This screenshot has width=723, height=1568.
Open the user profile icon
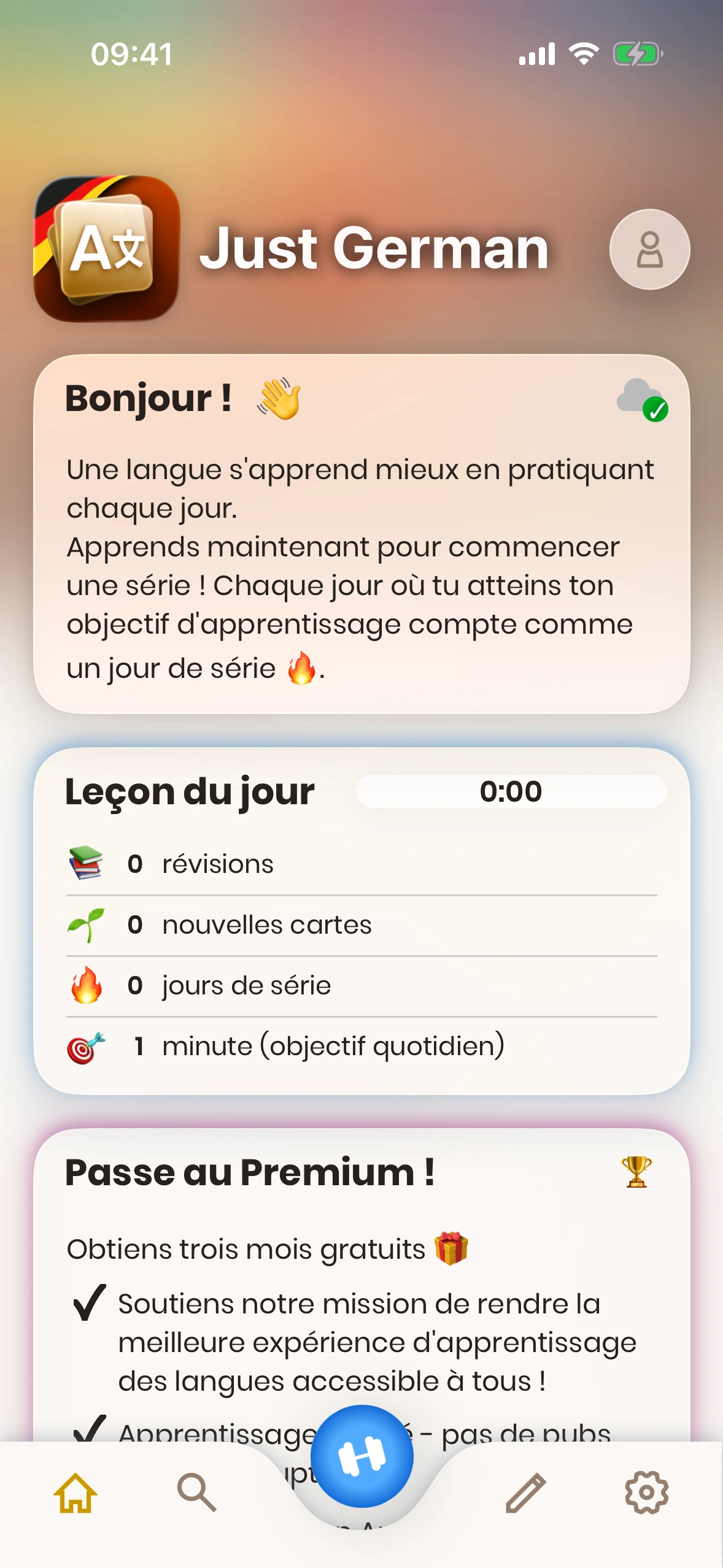pyautogui.click(x=649, y=249)
